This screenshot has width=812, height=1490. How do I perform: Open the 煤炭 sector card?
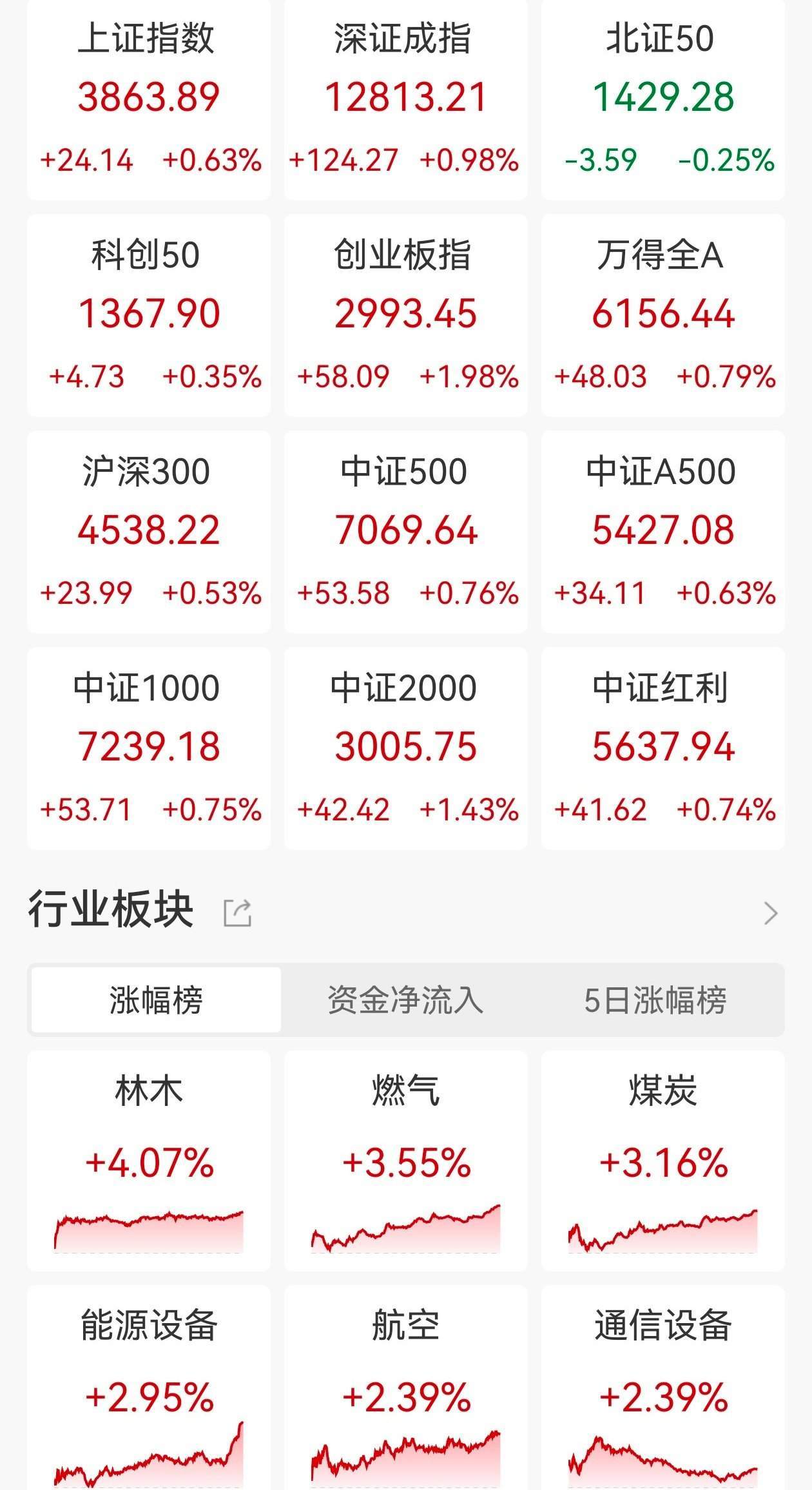[x=662, y=1160]
